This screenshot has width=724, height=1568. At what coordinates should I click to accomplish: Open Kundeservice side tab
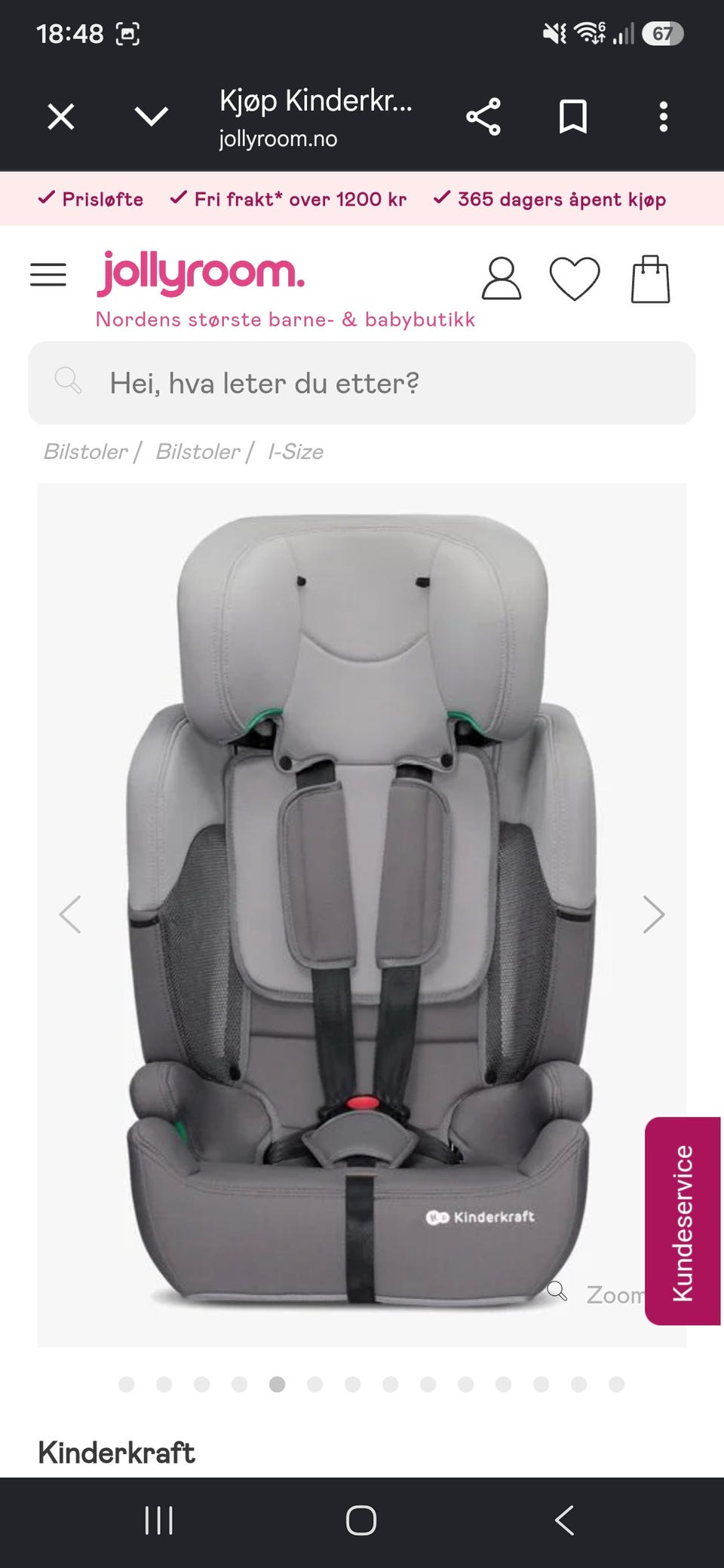683,1221
